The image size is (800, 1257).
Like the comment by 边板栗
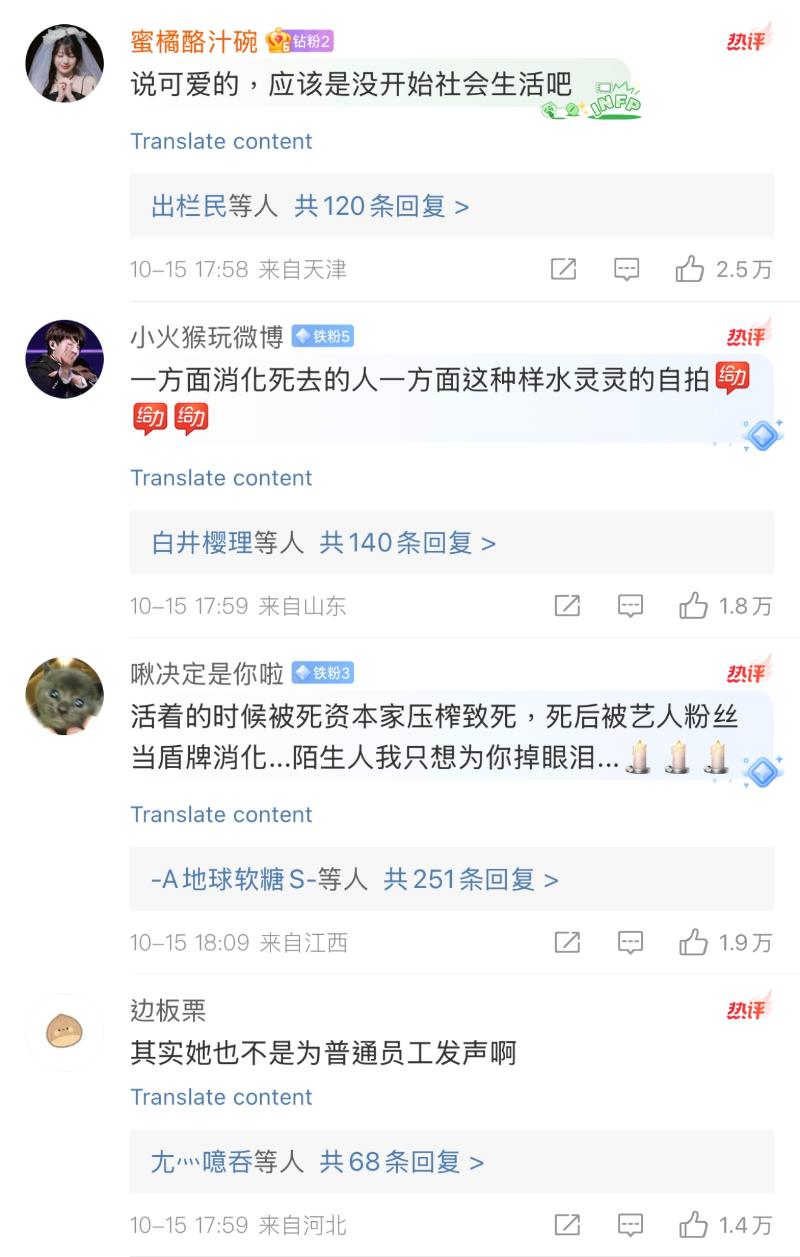(x=693, y=1224)
